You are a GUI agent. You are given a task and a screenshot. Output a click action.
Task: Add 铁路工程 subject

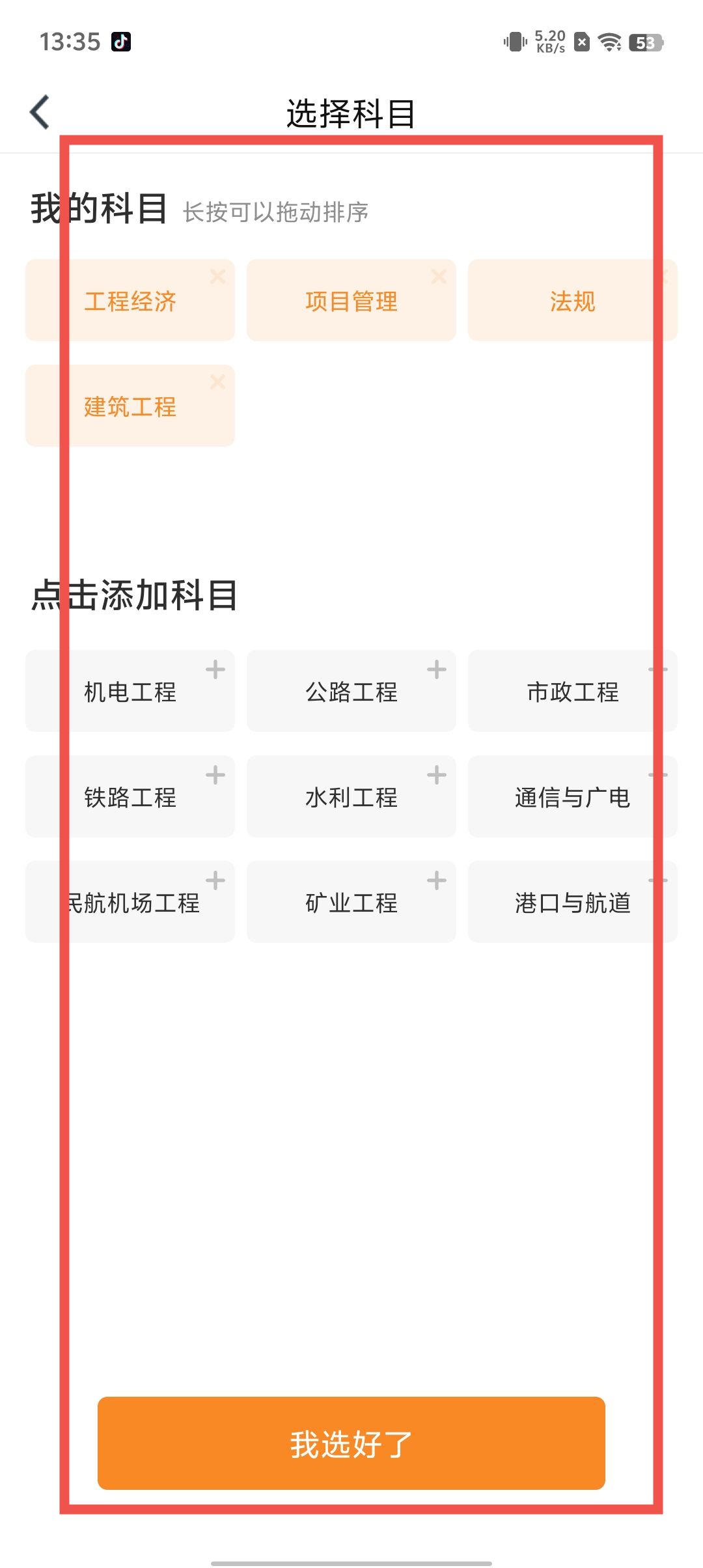(130, 797)
